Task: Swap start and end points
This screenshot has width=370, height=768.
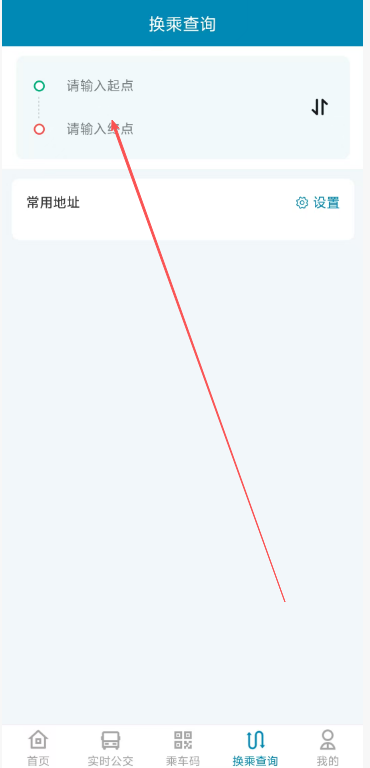Action: (x=320, y=107)
